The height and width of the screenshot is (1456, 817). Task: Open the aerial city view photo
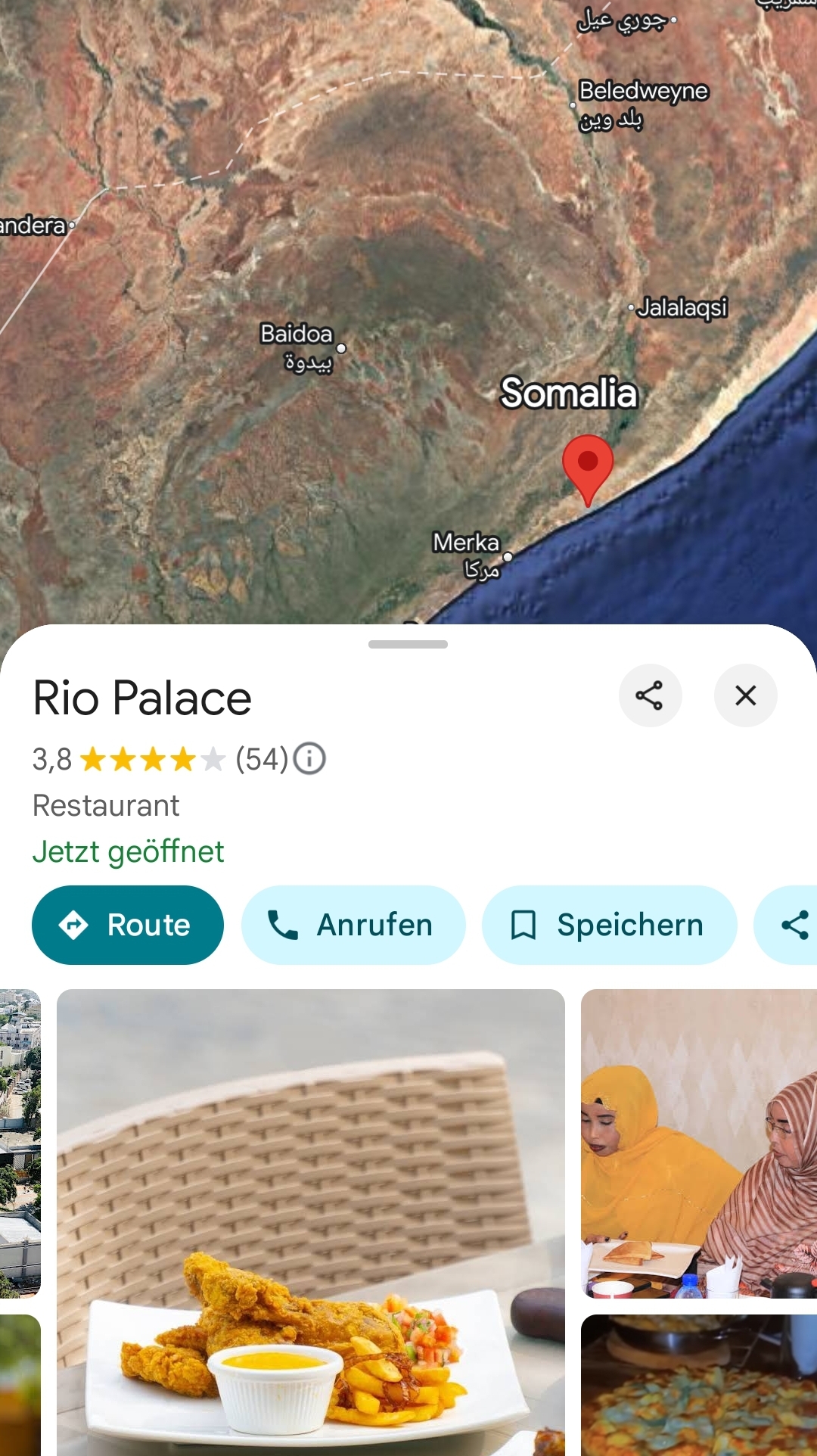(x=20, y=1143)
